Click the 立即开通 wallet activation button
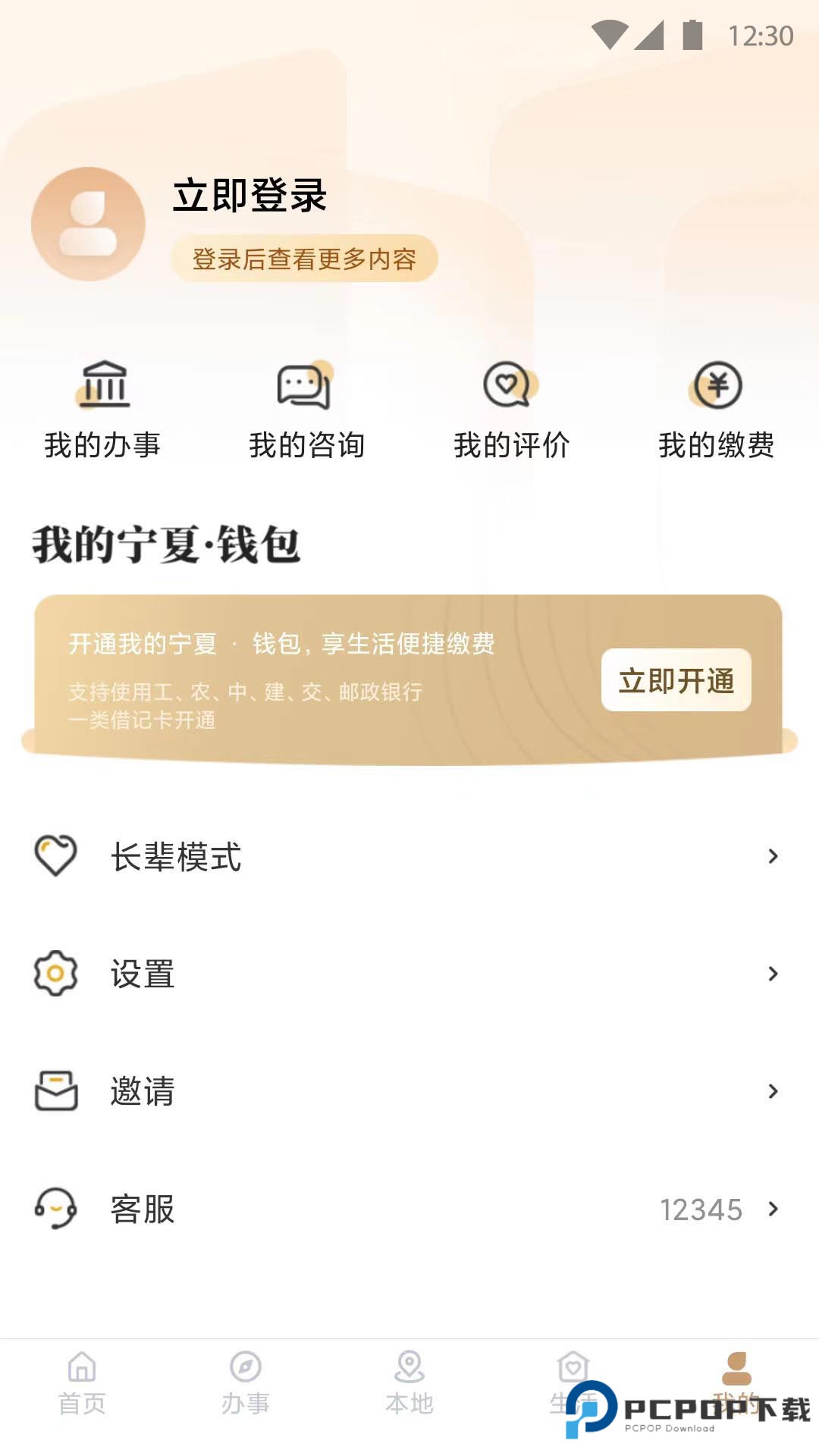 point(673,681)
